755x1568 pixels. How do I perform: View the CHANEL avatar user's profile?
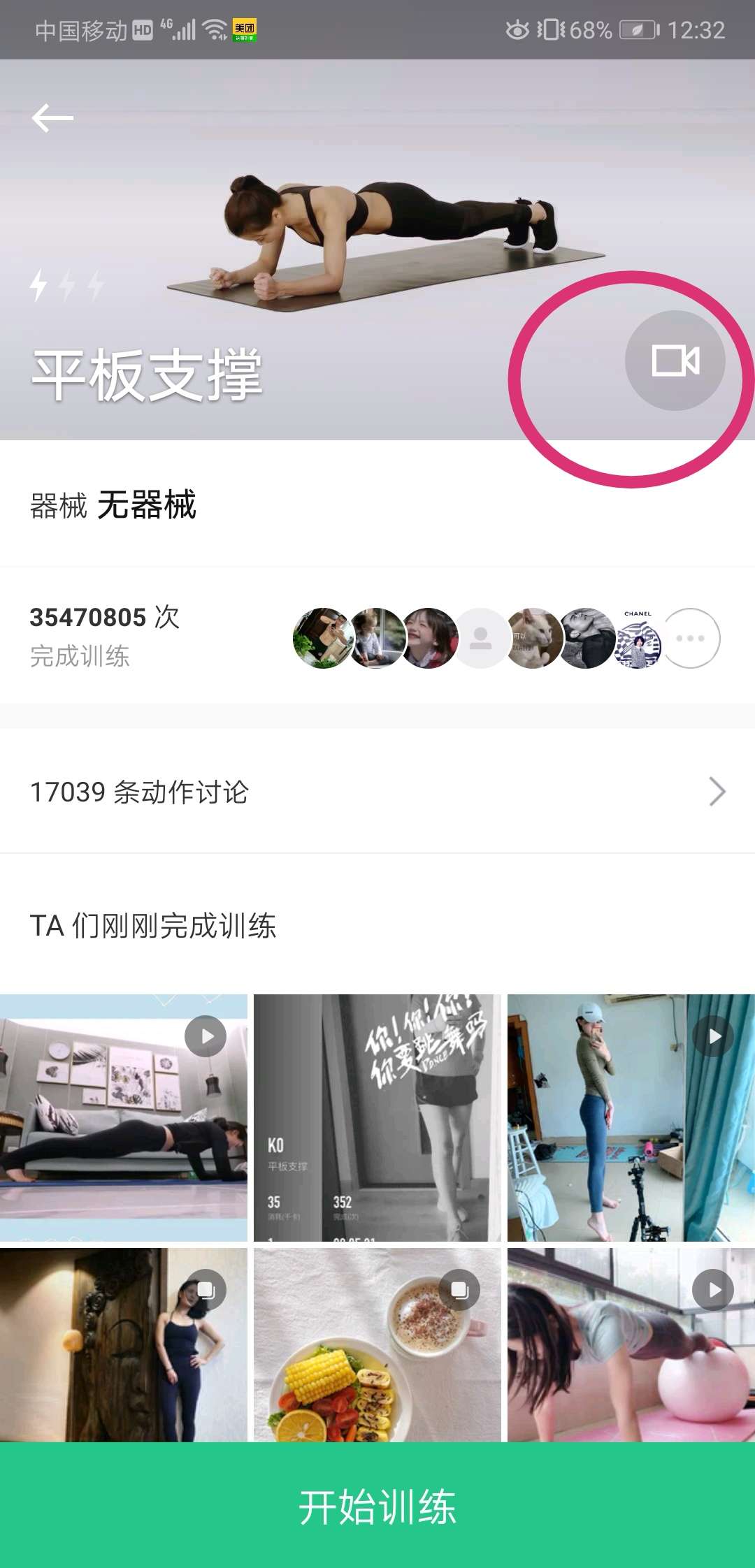point(638,638)
